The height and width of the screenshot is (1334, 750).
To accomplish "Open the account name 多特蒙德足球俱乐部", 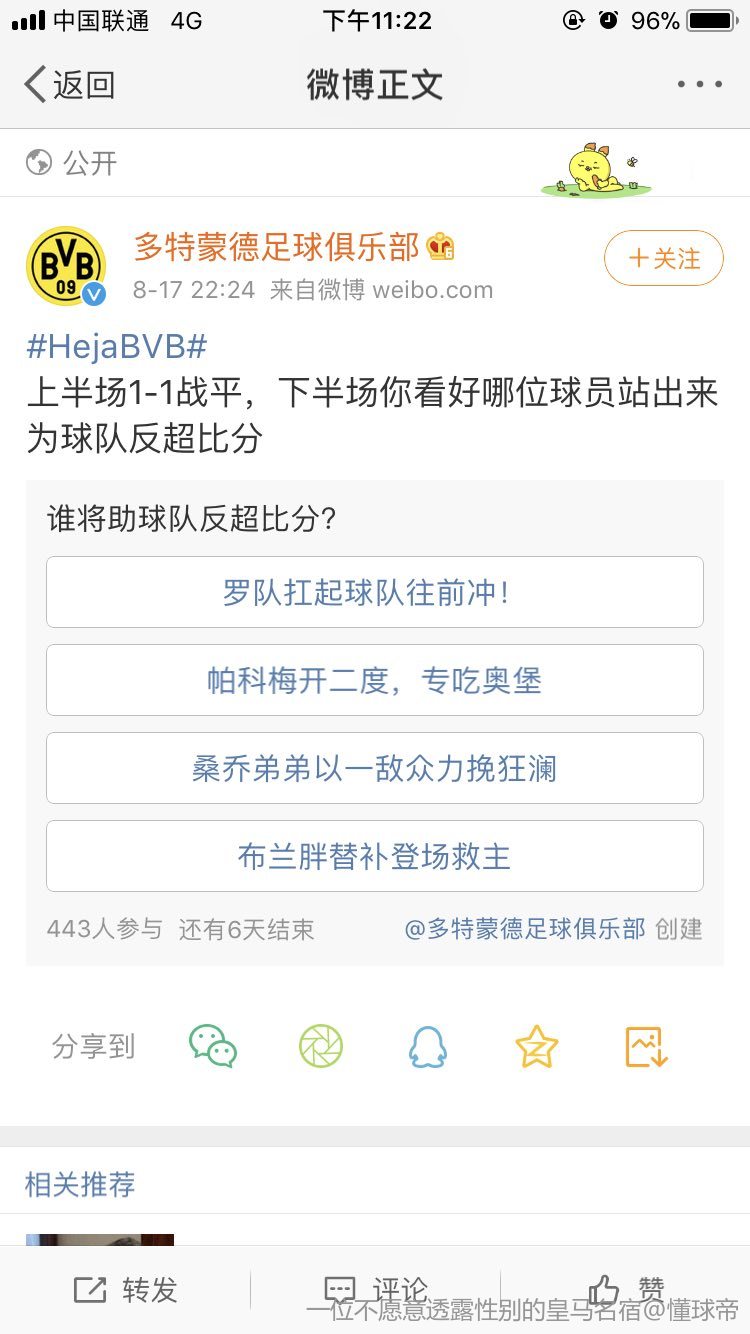I will tap(277, 247).
